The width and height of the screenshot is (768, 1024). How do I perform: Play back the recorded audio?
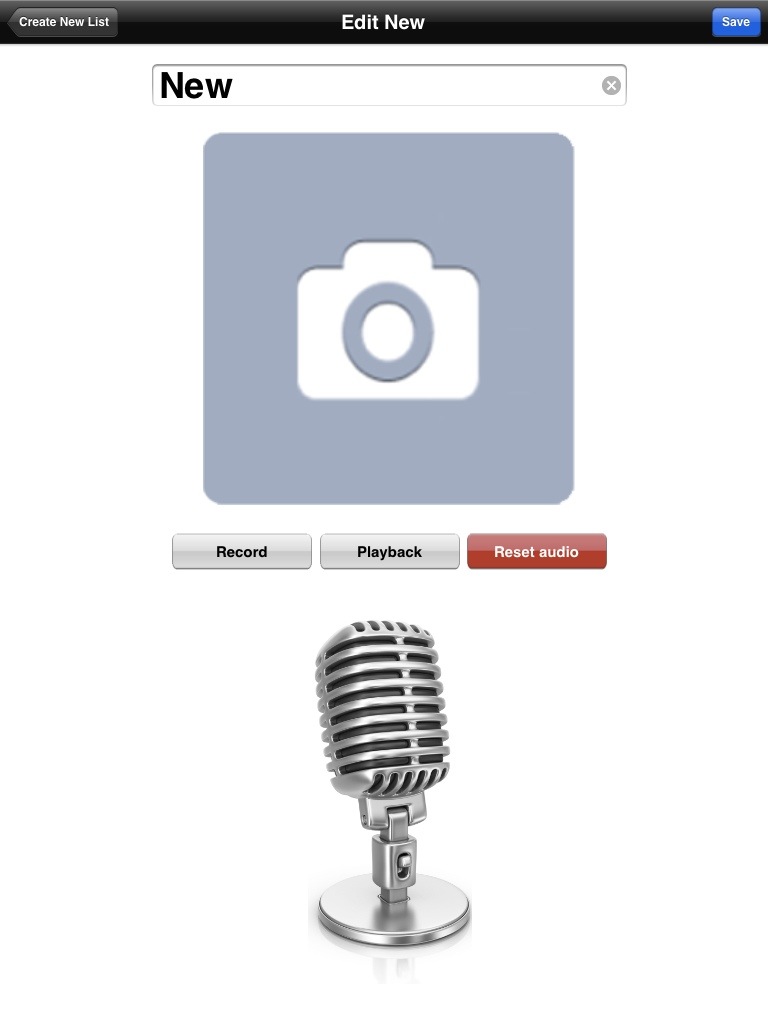pyautogui.click(x=389, y=552)
